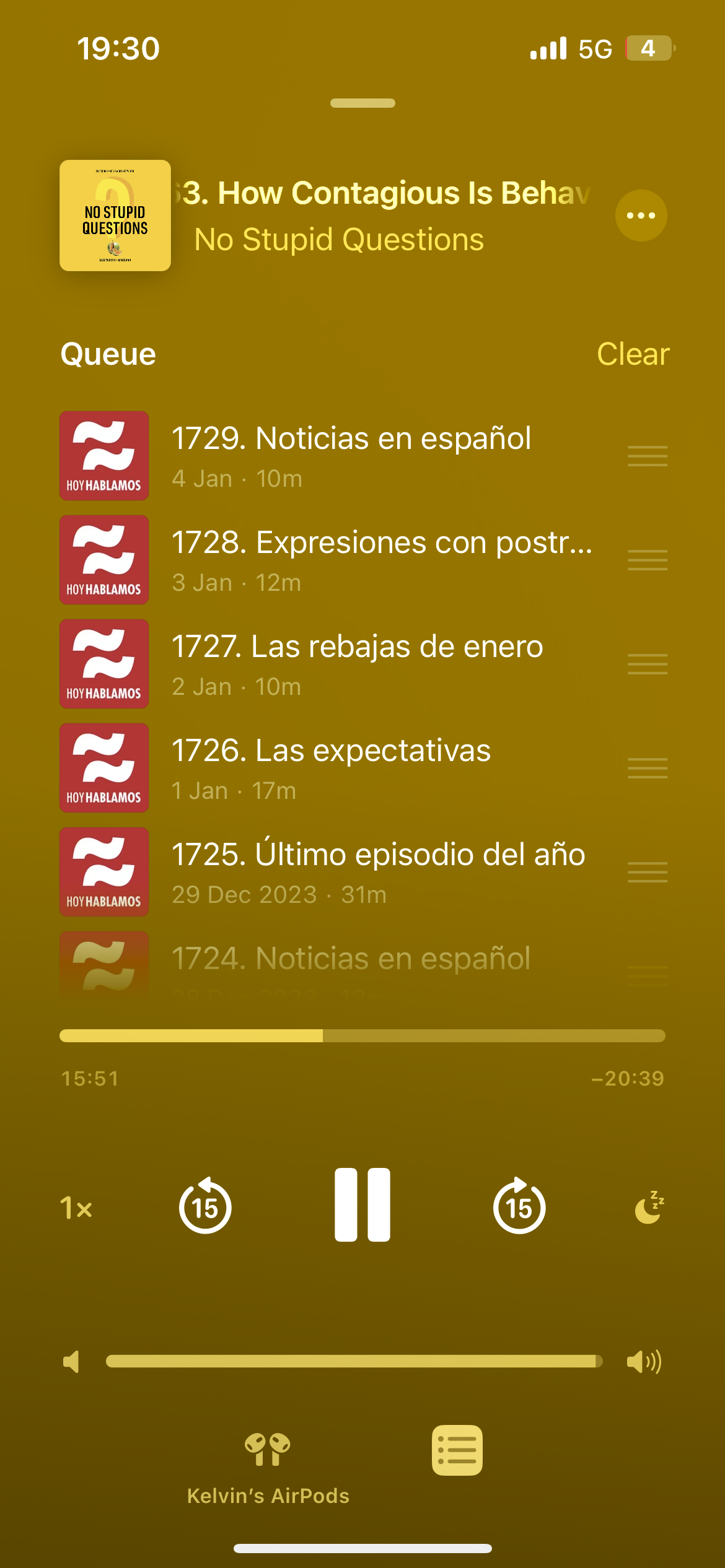
Task: Open episode 1725. Último episodio del año
Action: click(x=378, y=872)
